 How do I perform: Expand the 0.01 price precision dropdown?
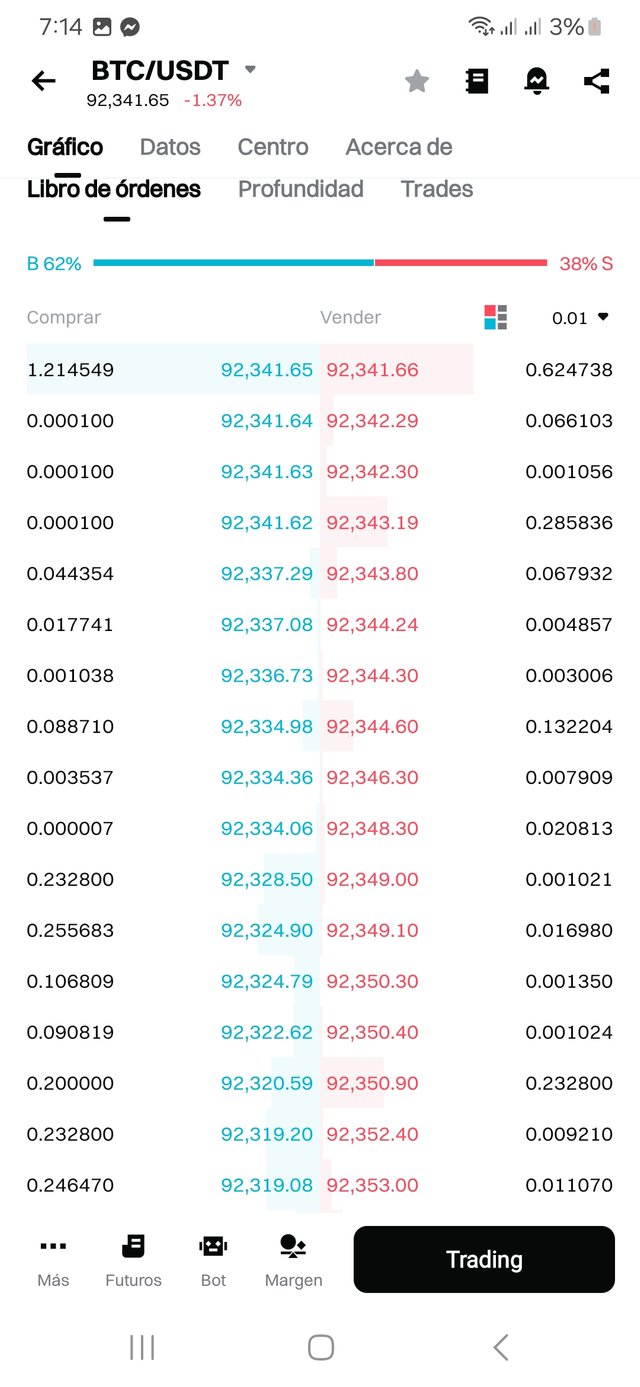580,318
